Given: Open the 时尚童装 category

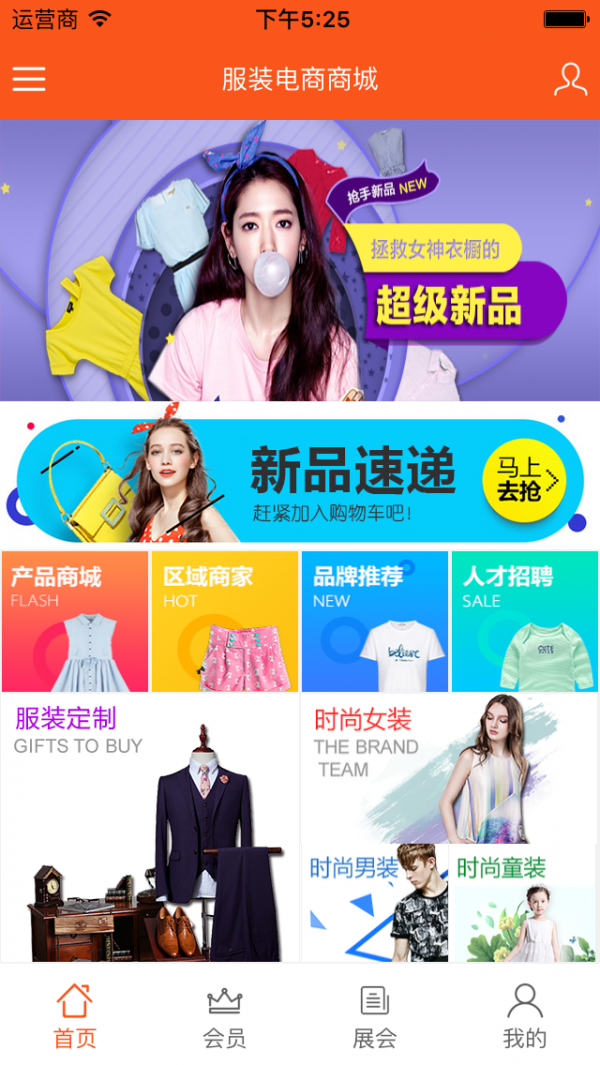Looking at the screenshot, I should 523,903.
